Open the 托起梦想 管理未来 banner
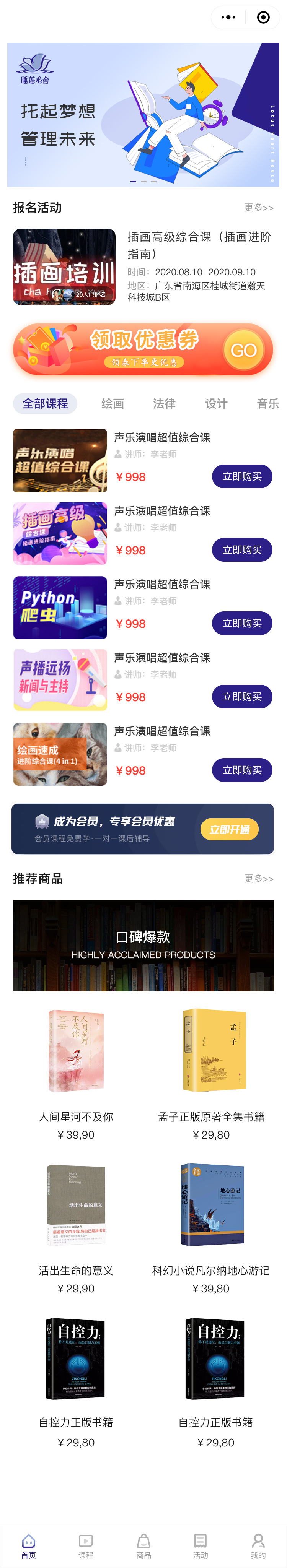 (x=143, y=114)
